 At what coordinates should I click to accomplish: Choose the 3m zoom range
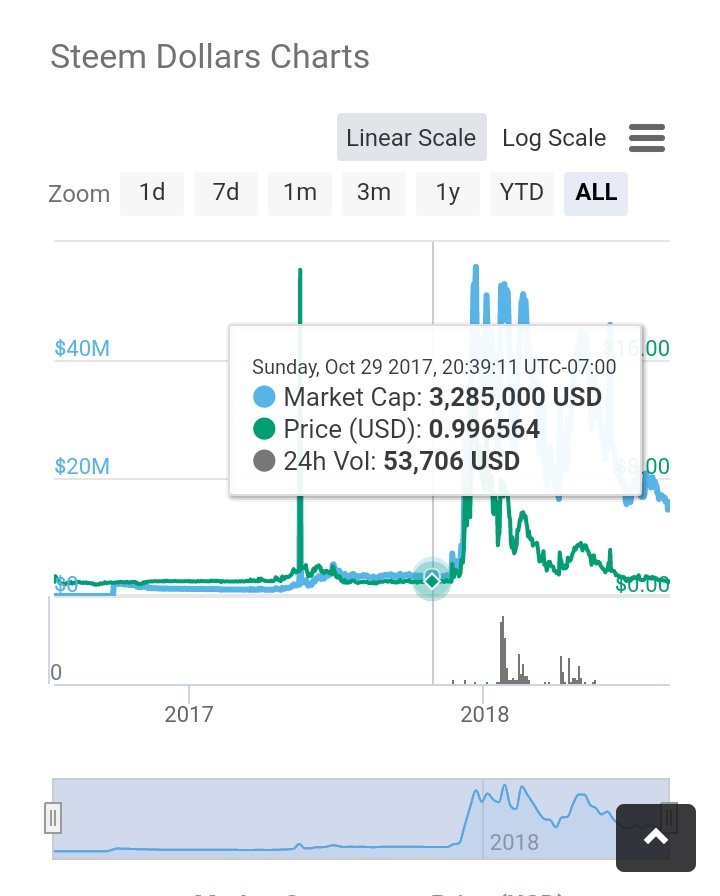pos(374,193)
